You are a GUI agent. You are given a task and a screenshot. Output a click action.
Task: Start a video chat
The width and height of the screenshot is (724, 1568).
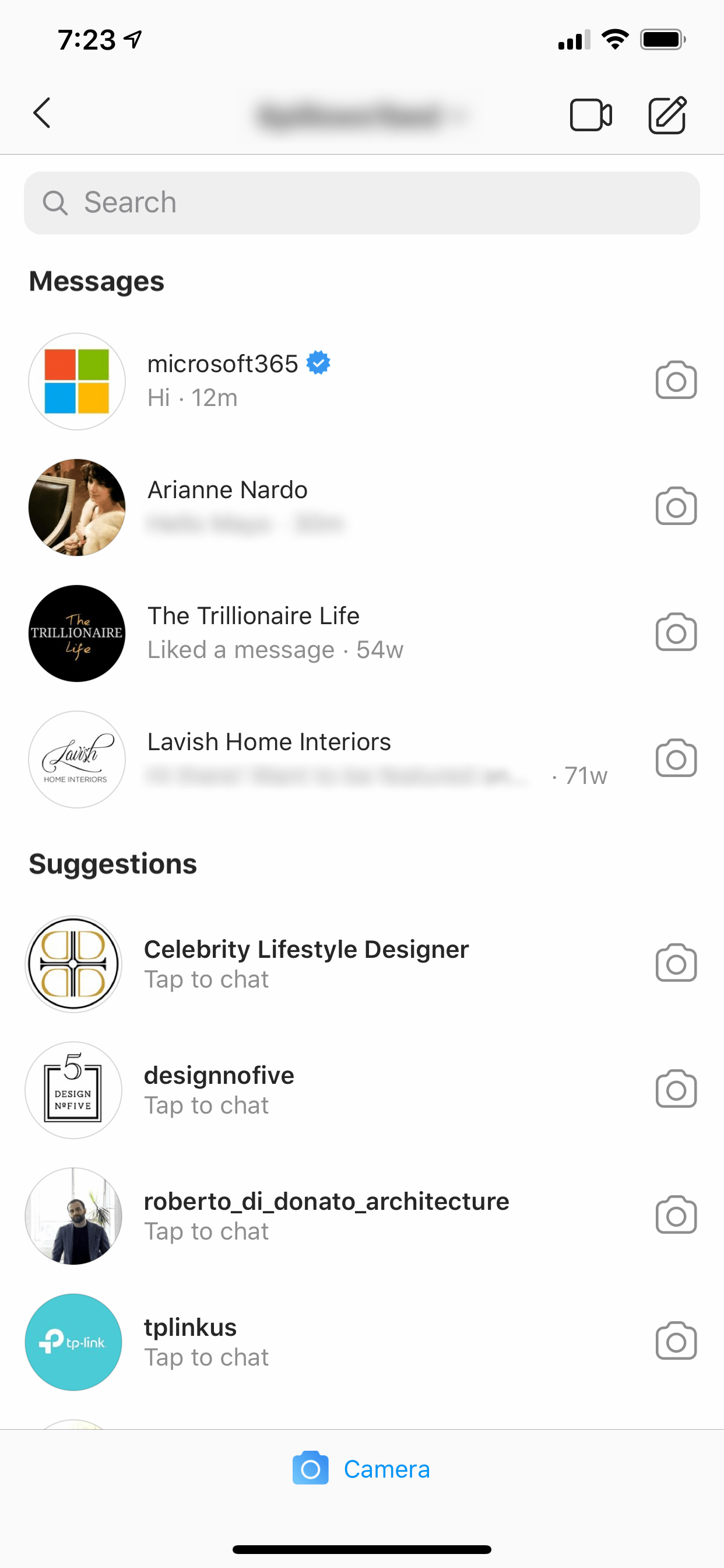[x=590, y=114]
